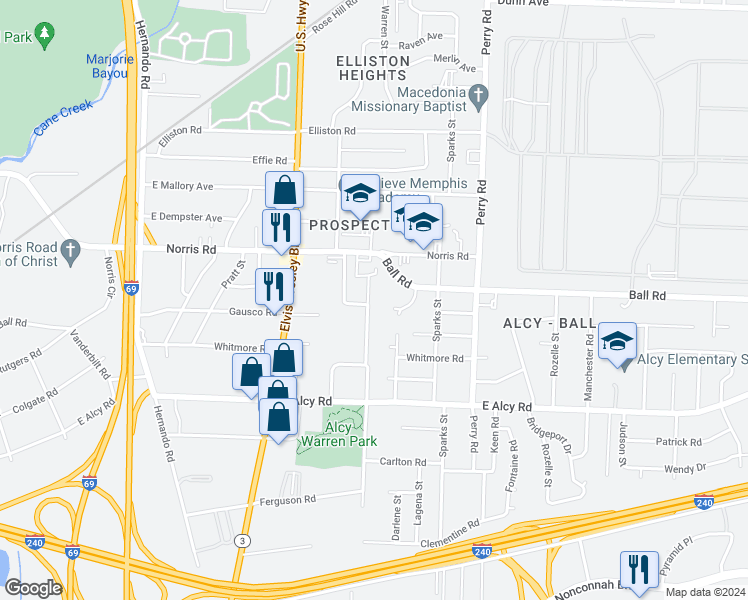The width and height of the screenshot is (748, 600).
Task: Tap the shopping bag marker at E Mallory Ave
Action: click(284, 190)
